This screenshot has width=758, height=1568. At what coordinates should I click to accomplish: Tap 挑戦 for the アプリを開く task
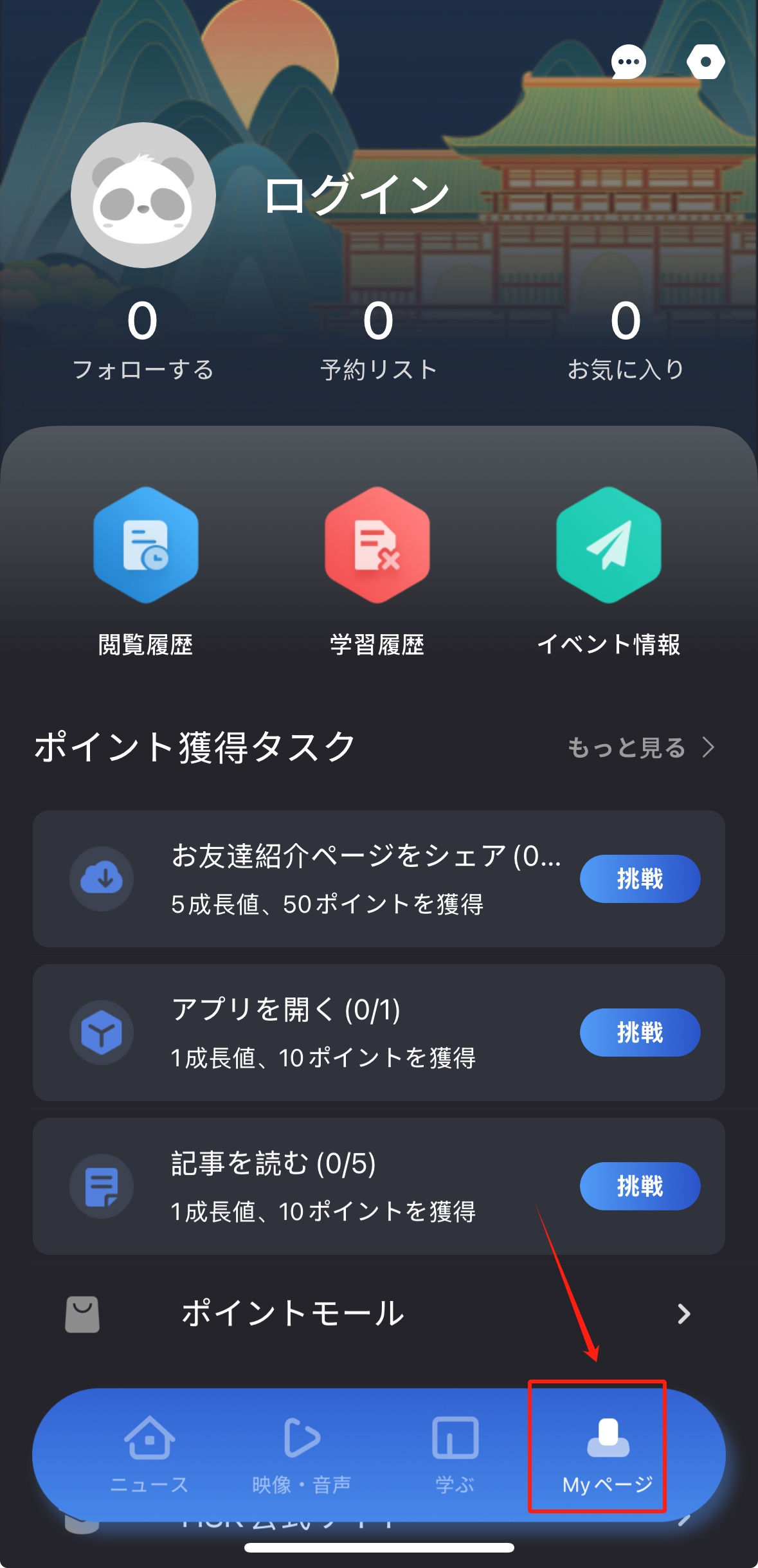coord(640,1032)
